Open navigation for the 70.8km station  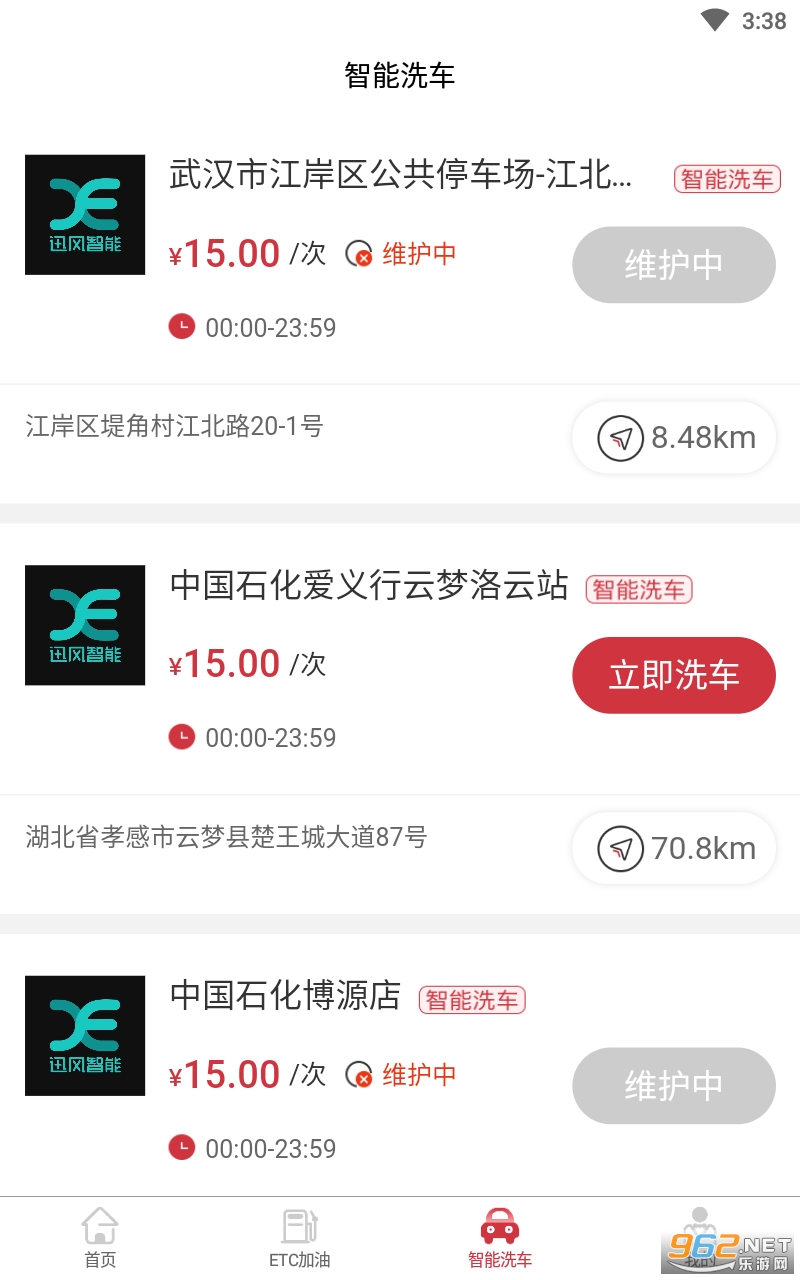pos(674,849)
